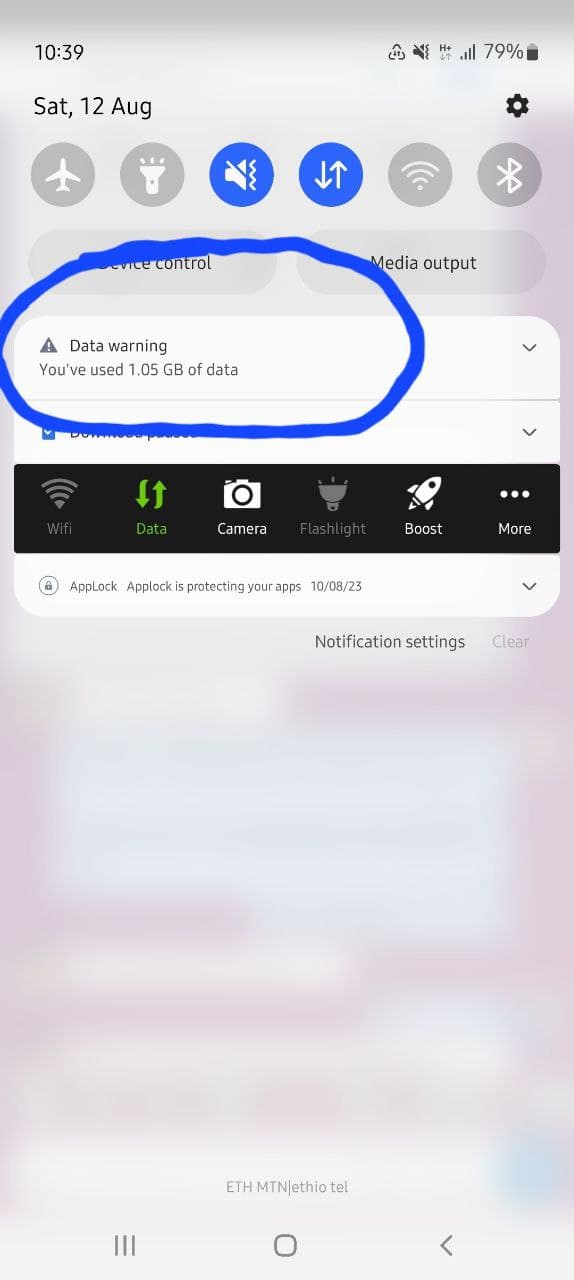
Task: Go to the home screen
Action: pyautogui.click(x=285, y=1245)
